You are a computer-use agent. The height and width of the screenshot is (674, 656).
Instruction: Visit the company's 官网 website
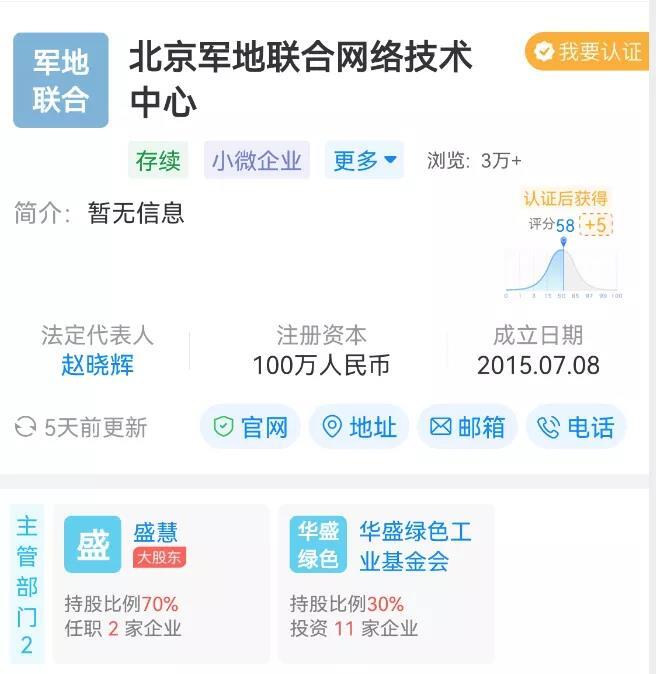click(252, 428)
